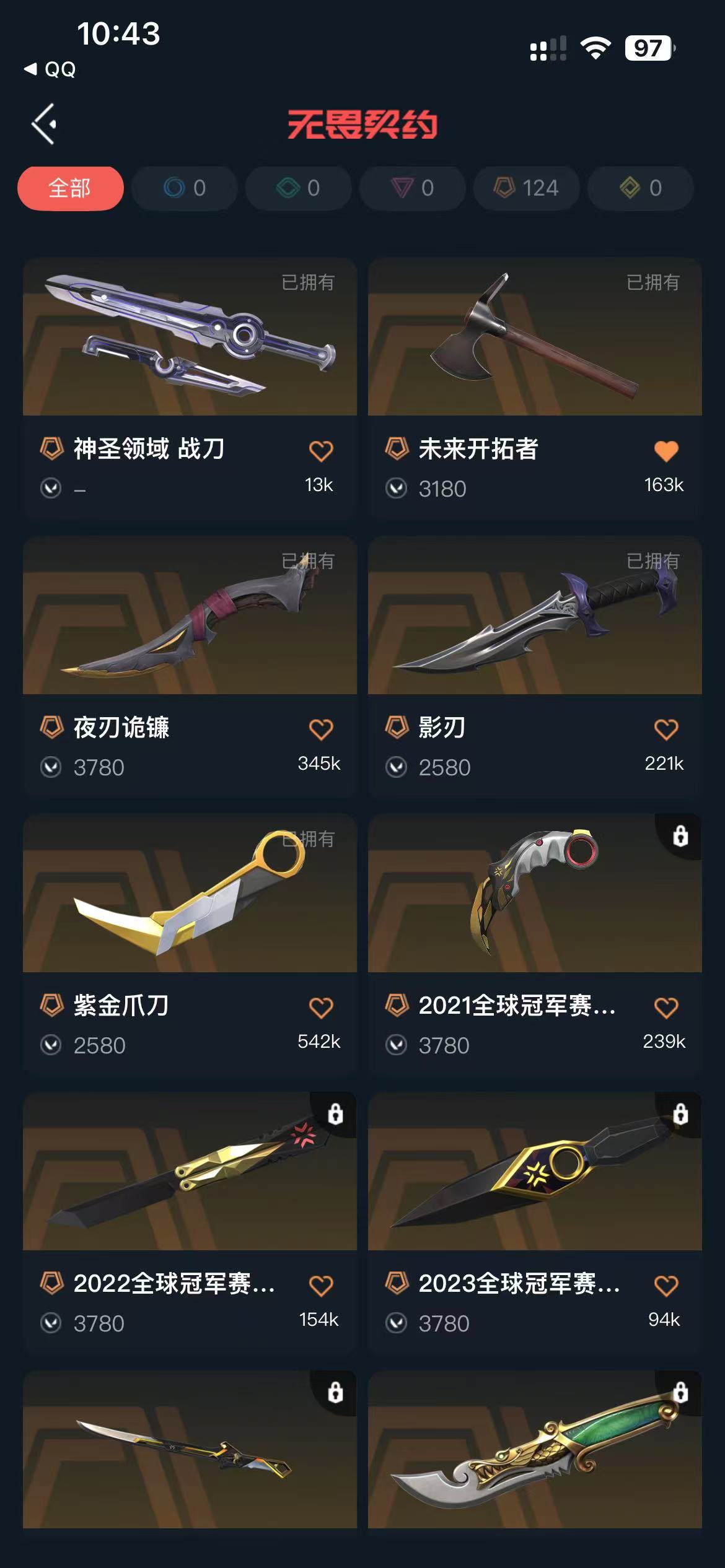Open the 2023全球冠军赛 kunai card
The width and height of the screenshot is (725, 1568).
click(x=535, y=1223)
